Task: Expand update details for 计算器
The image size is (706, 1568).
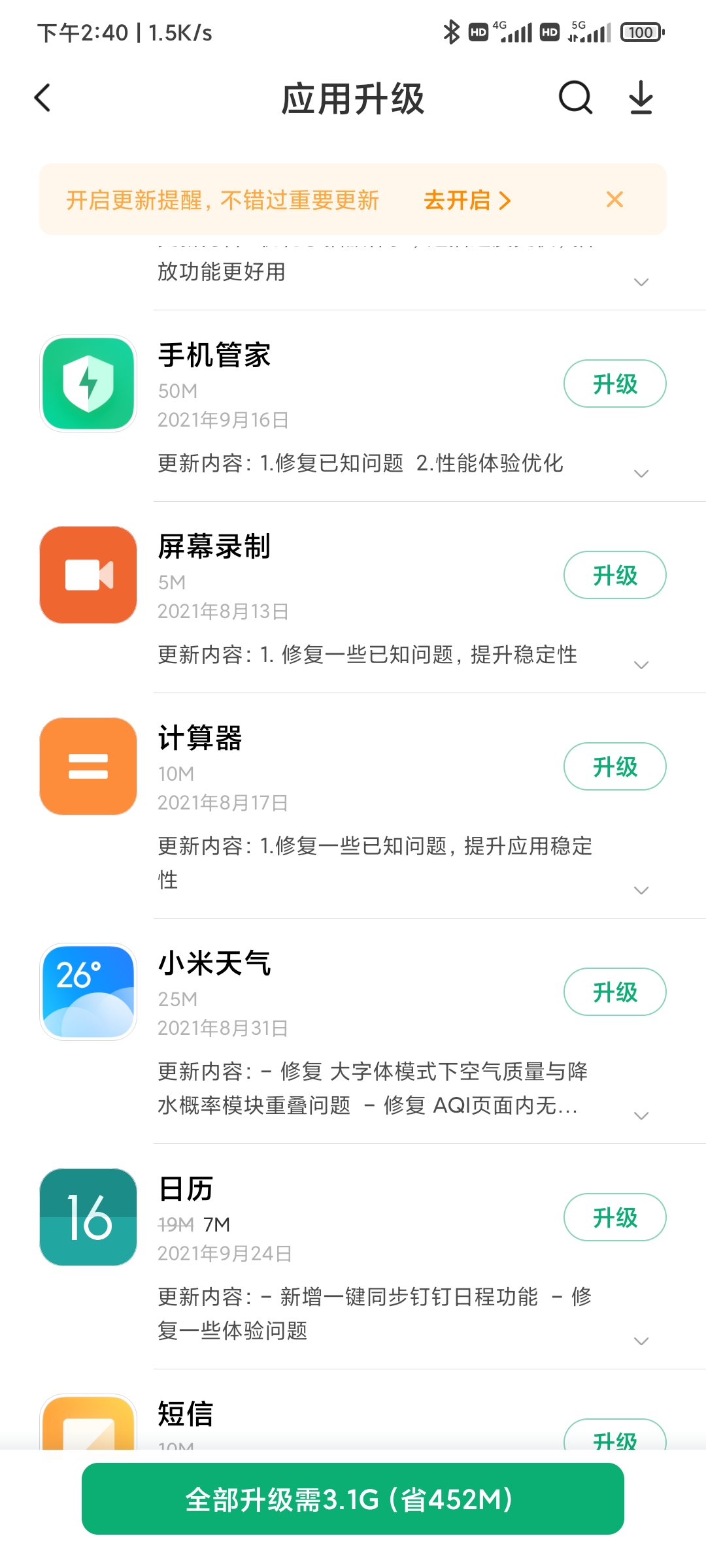Action: 641,890
